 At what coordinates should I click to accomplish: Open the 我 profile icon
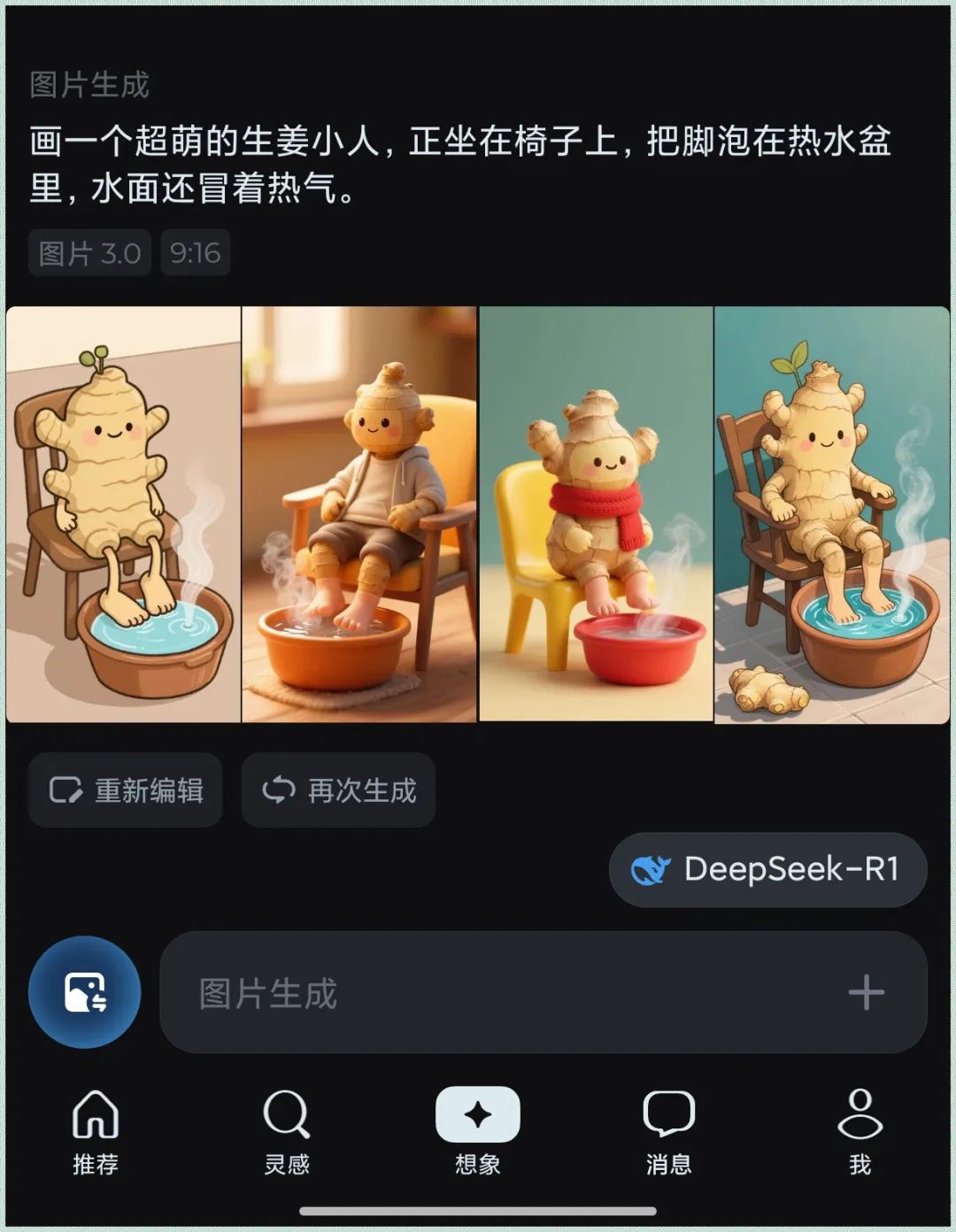[860, 1113]
